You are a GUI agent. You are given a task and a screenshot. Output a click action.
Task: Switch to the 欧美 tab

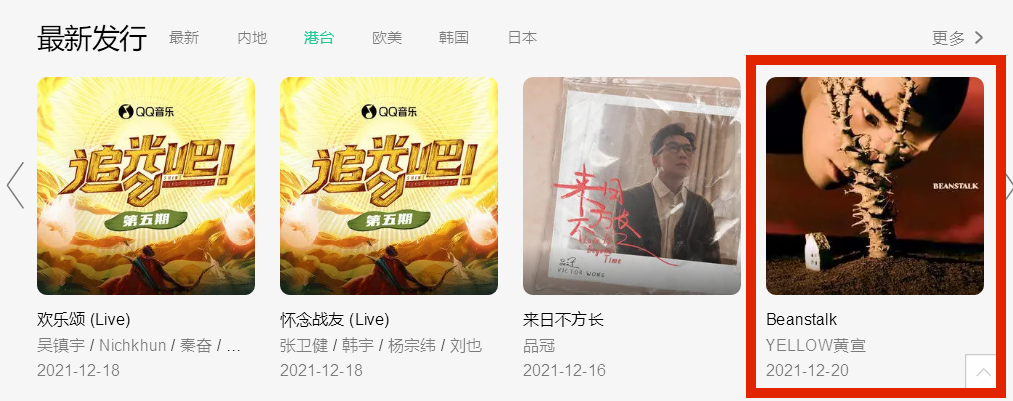(x=387, y=38)
